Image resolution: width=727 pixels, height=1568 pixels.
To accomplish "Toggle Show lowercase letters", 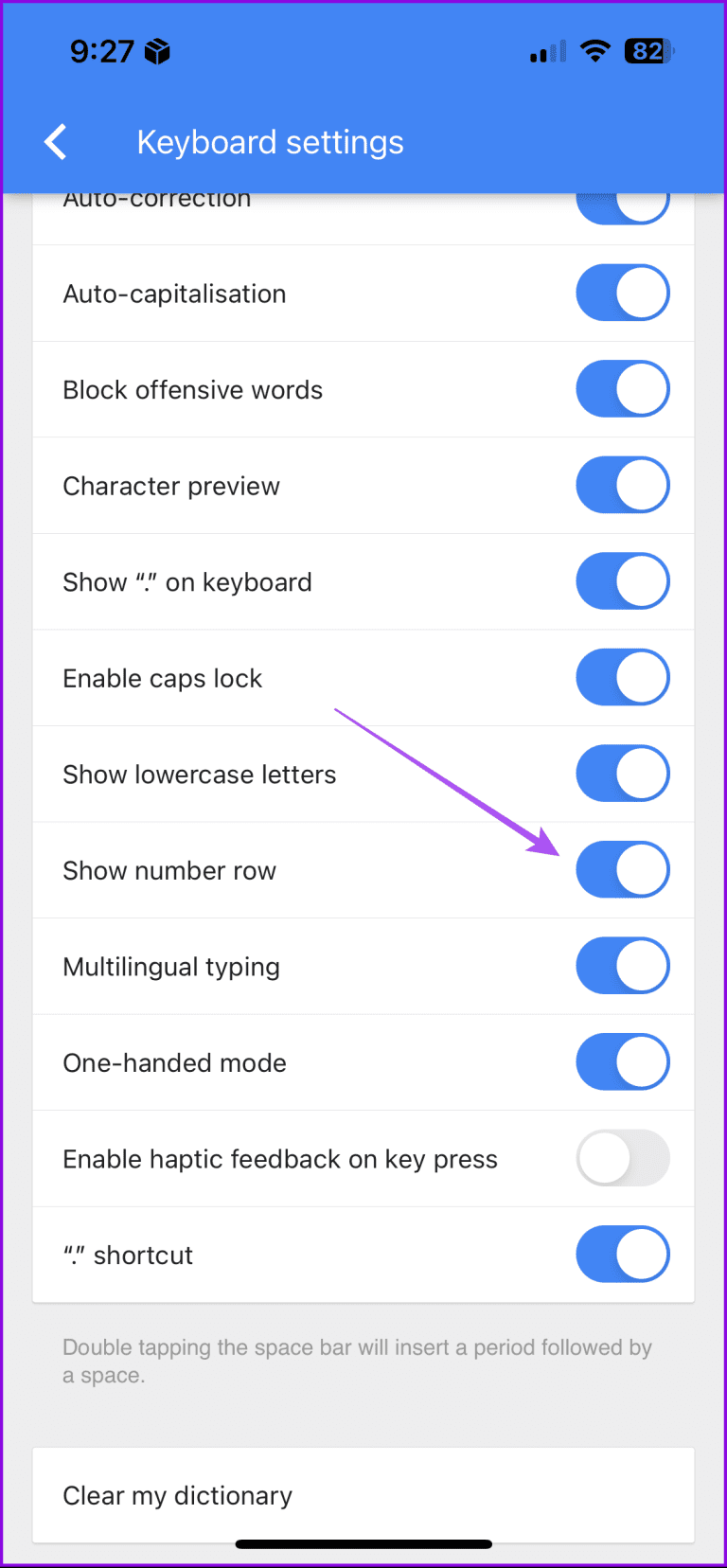I will tap(623, 774).
